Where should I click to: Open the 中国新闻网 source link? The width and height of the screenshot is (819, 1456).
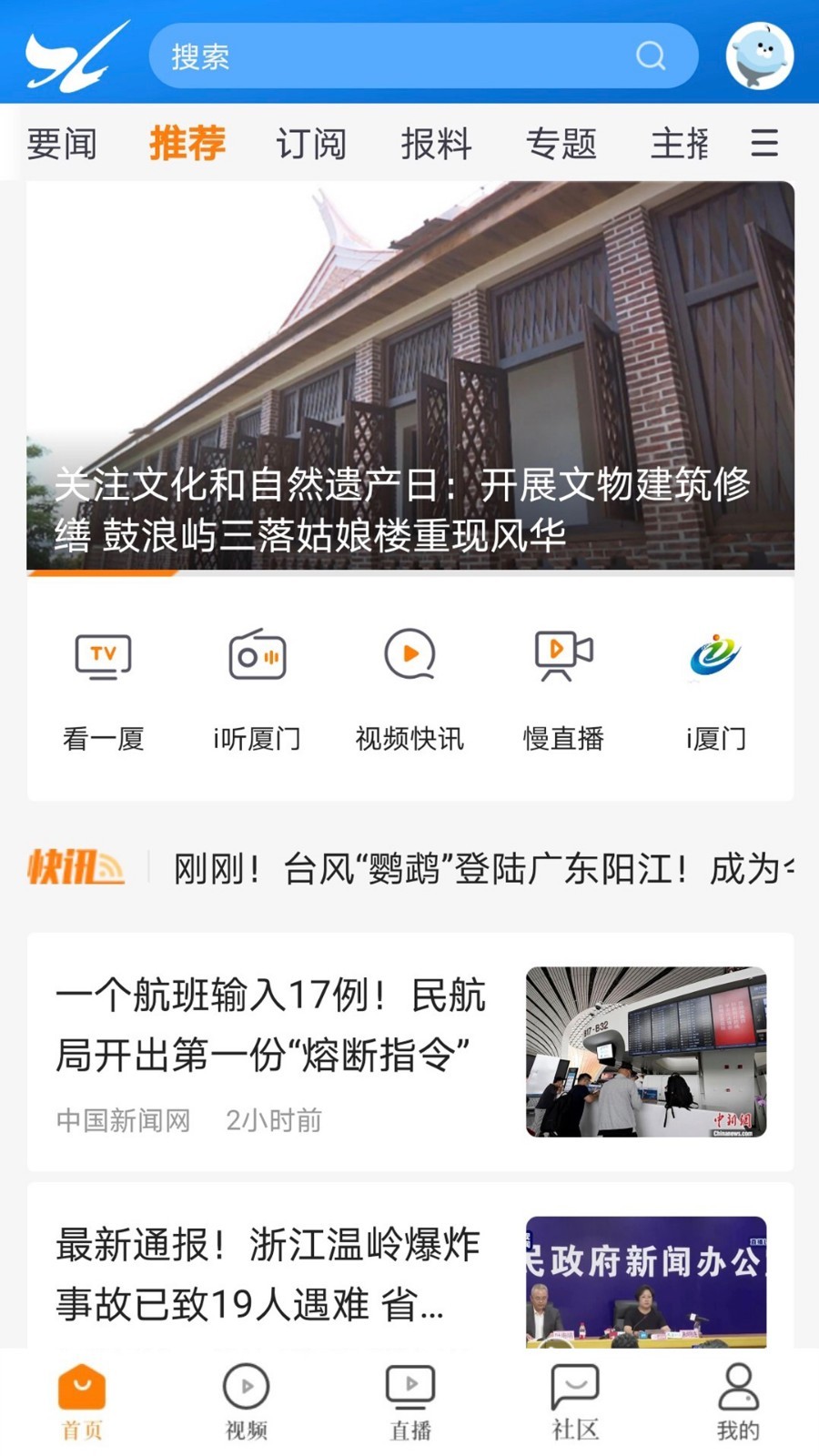pos(123,1121)
